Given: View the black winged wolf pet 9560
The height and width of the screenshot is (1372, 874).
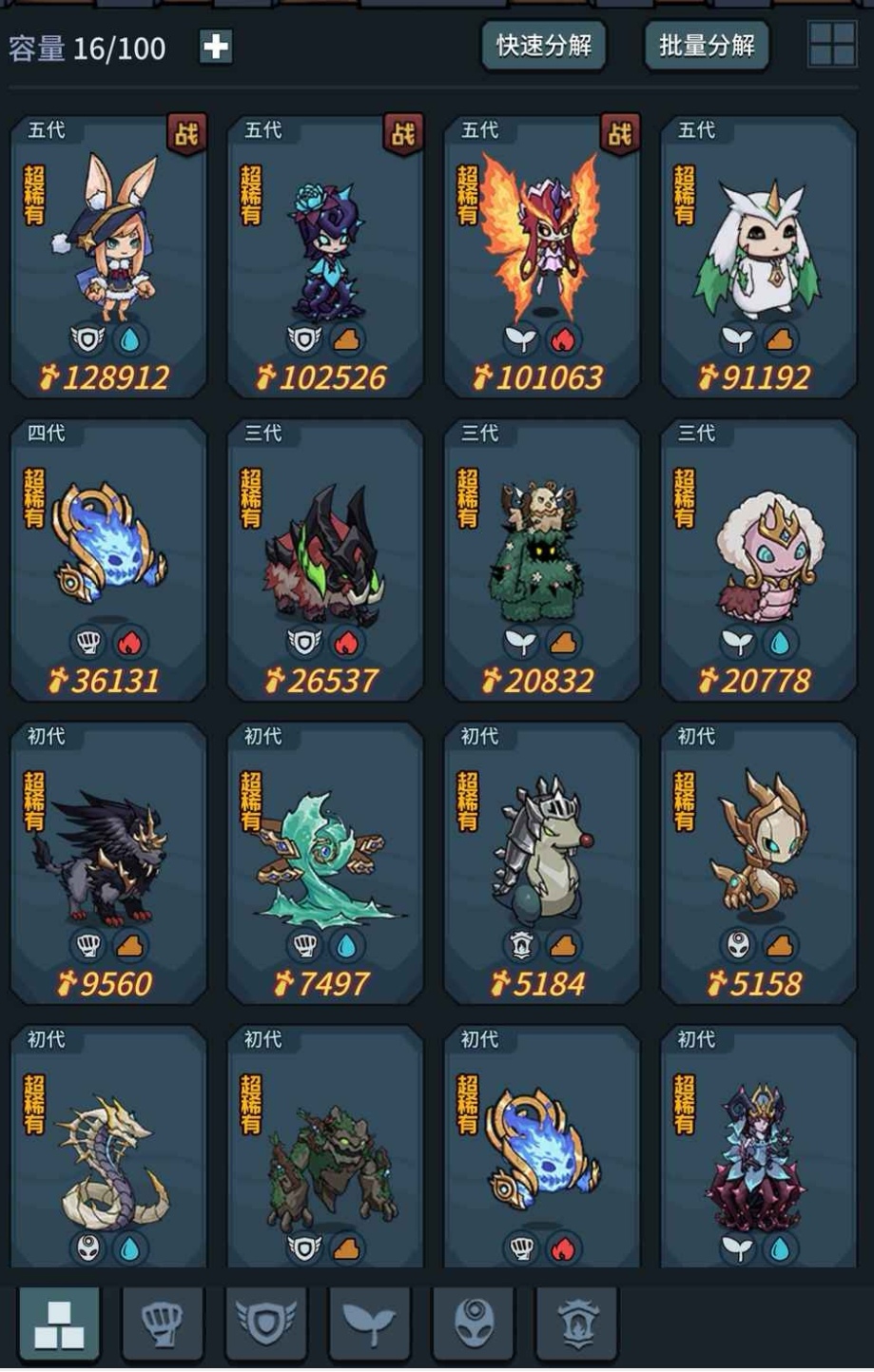Looking at the screenshot, I should [108, 863].
